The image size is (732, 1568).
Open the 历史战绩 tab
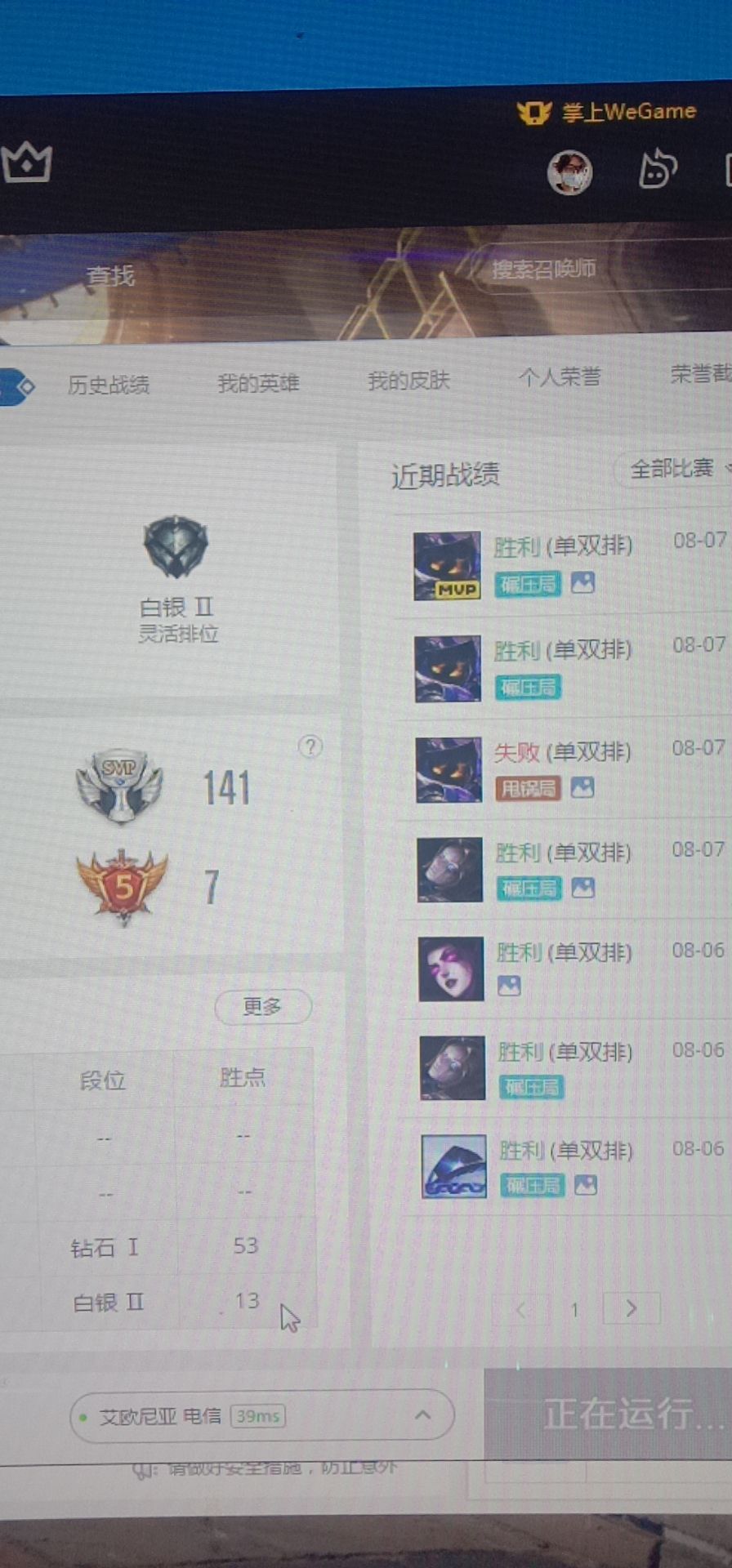tap(108, 385)
